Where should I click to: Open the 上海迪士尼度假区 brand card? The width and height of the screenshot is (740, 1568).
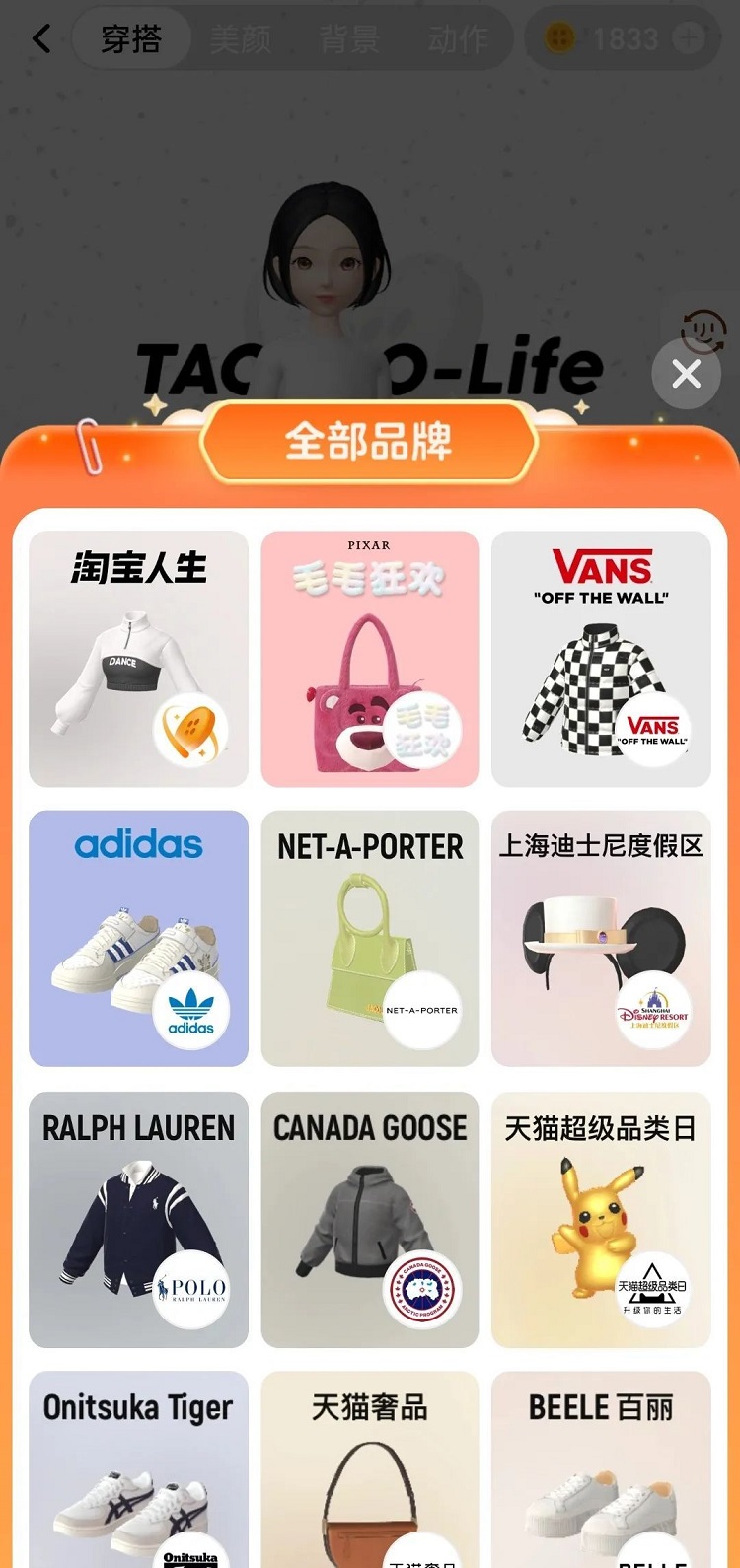point(601,938)
